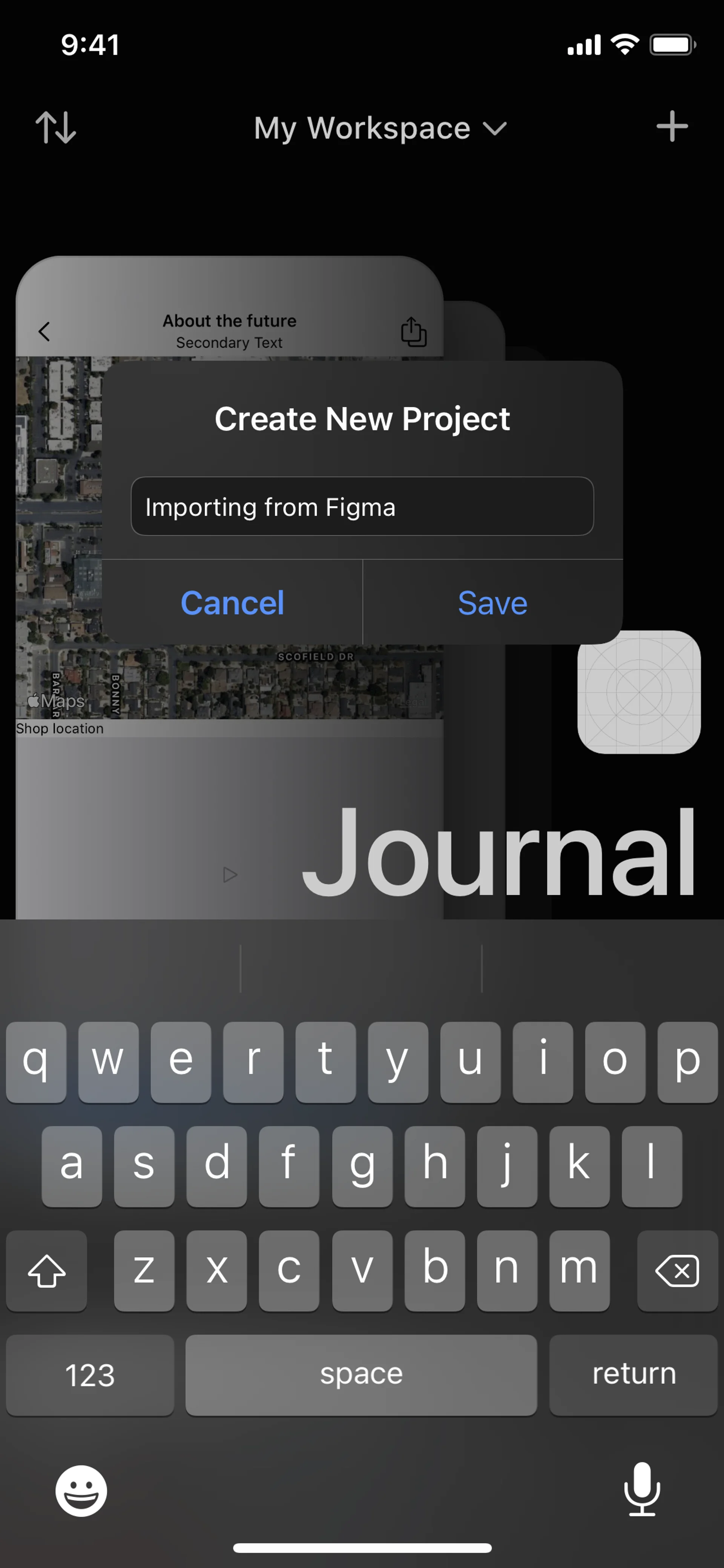The image size is (724, 1568).
Task: Save the new project name
Action: (492, 603)
